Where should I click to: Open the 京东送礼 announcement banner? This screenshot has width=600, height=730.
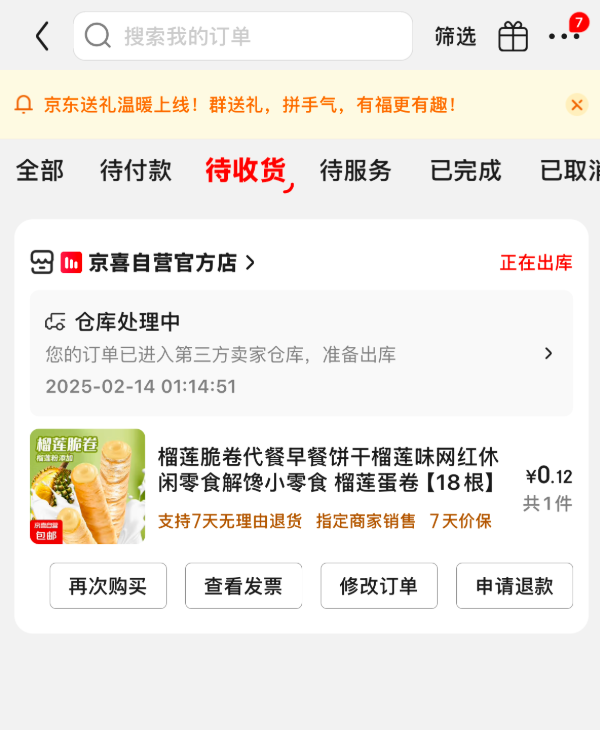pos(250,104)
